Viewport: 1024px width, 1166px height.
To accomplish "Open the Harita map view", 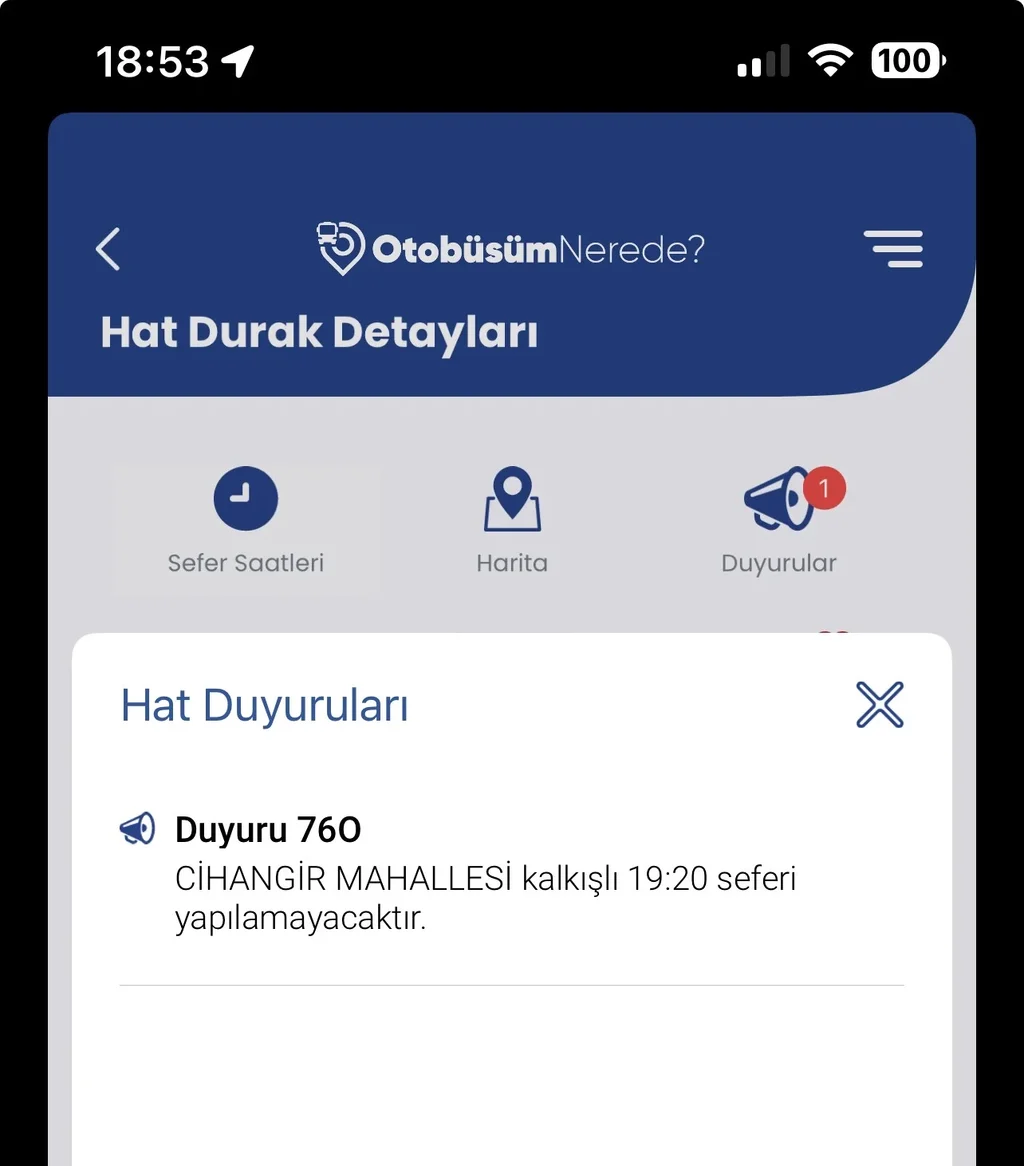I will click(512, 520).
